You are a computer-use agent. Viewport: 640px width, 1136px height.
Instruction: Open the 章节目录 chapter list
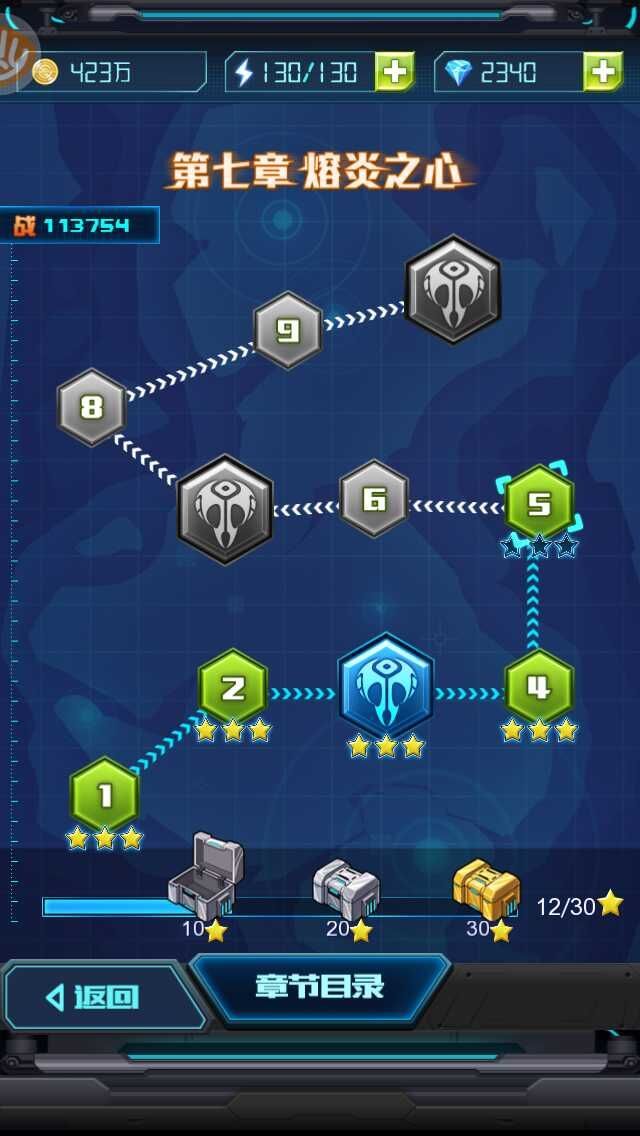click(x=319, y=987)
